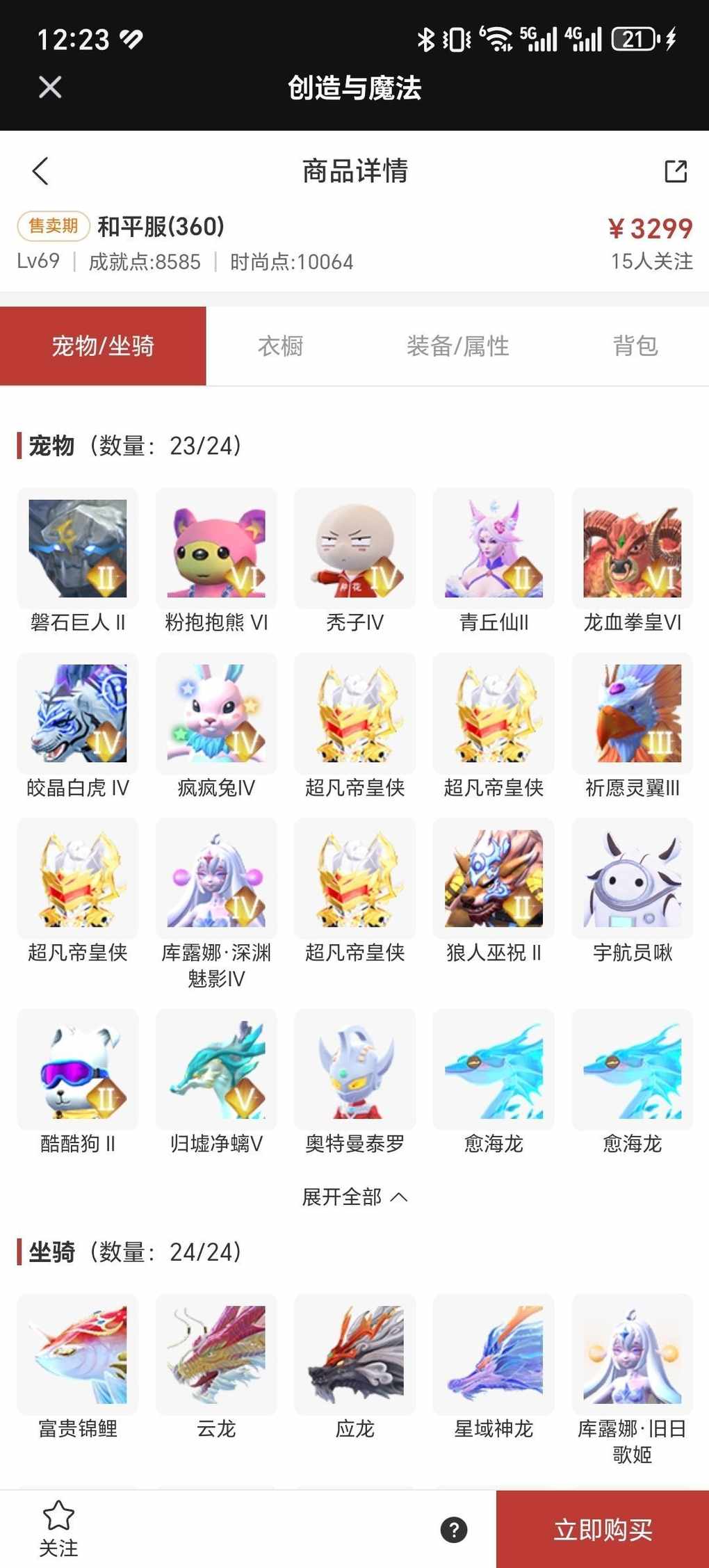Image resolution: width=709 pixels, height=1568 pixels.
Task: Tap the 展开全部 pets expander
Action: [354, 1197]
